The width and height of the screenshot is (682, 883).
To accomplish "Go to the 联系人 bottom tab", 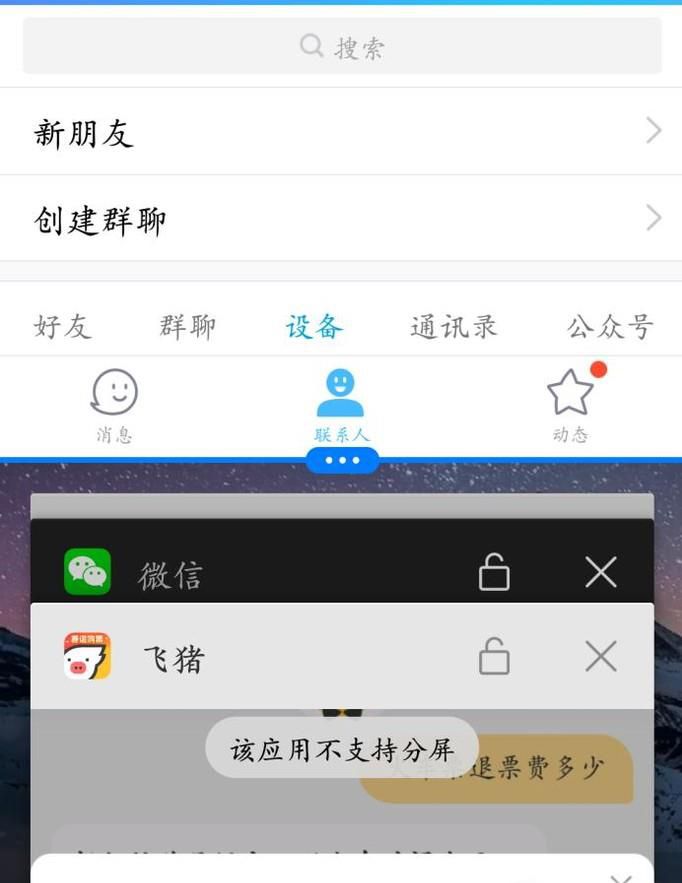I will (x=341, y=406).
